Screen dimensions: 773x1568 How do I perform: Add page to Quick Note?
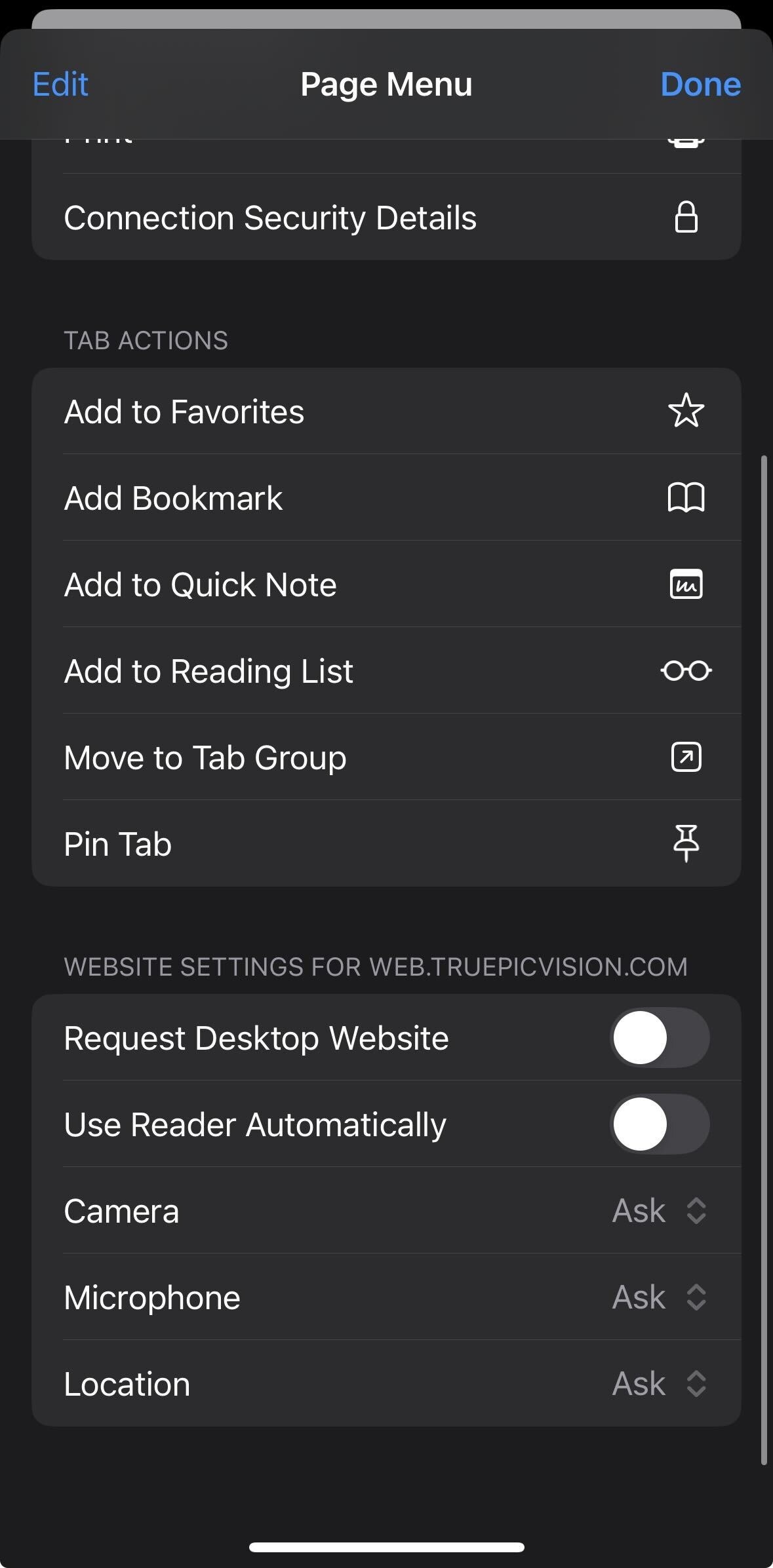point(386,584)
